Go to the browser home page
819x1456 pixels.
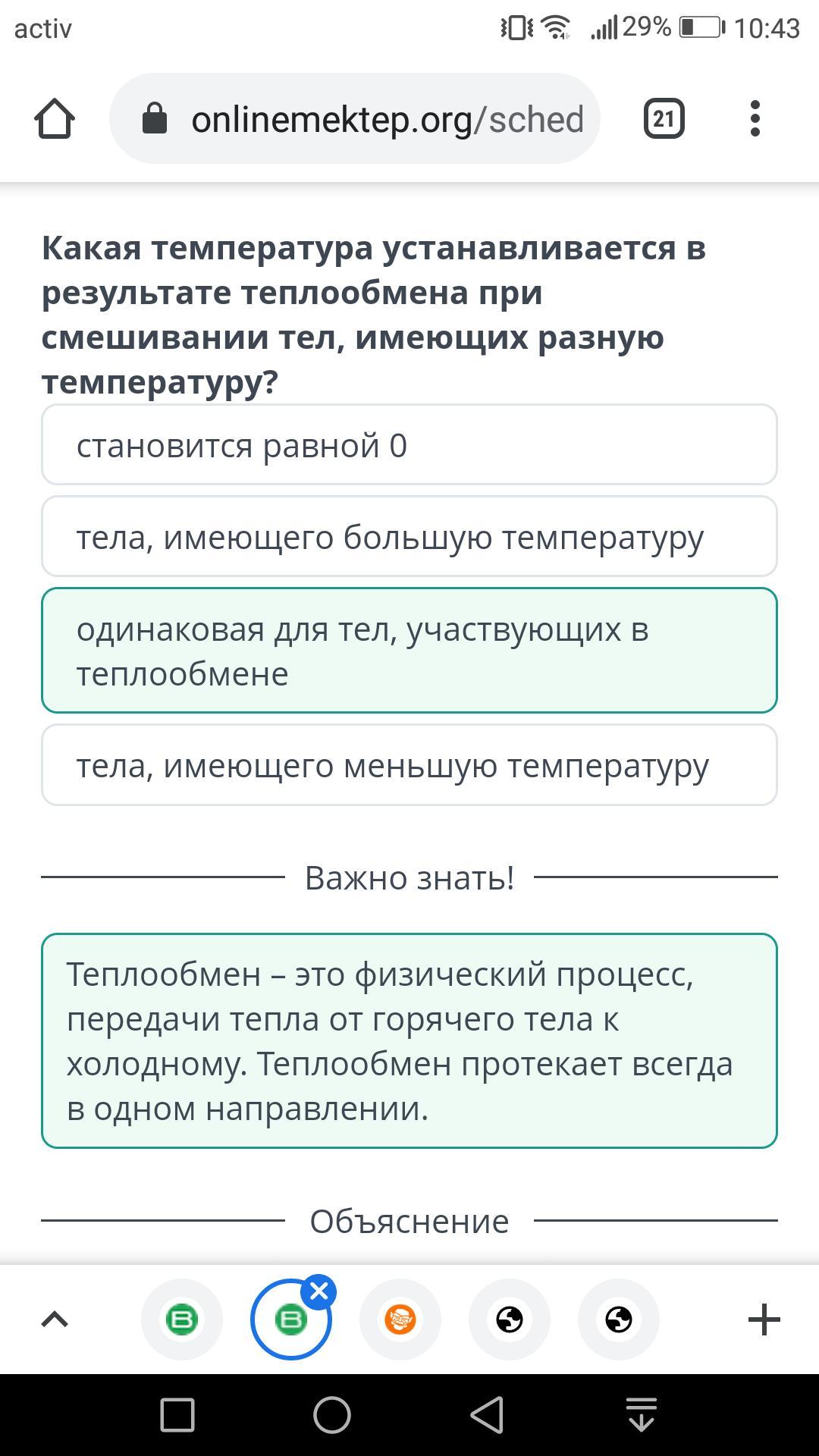[x=55, y=119]
